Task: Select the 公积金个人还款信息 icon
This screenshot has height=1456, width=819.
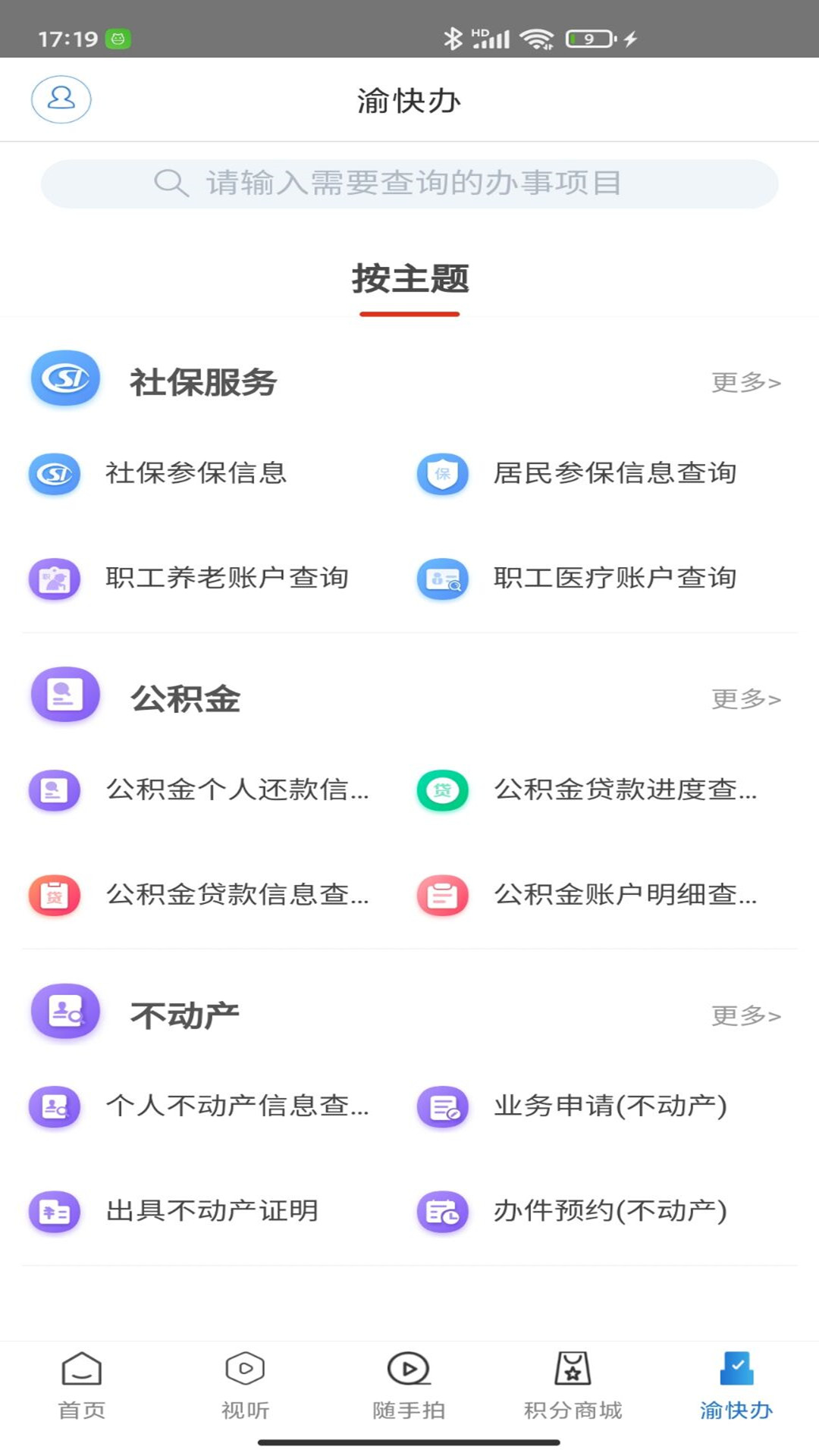Action: point(54,791)
